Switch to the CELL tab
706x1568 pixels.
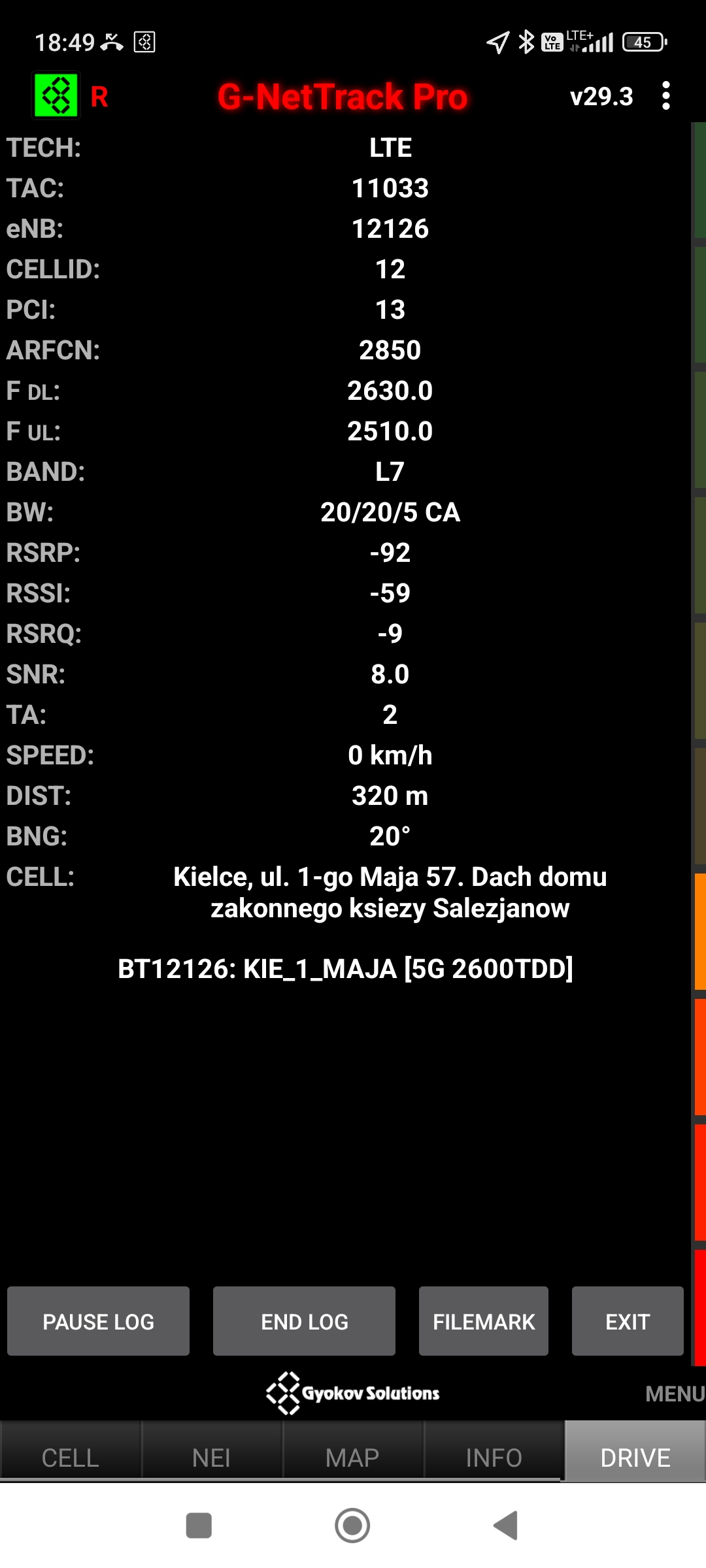click(71, 1457)
